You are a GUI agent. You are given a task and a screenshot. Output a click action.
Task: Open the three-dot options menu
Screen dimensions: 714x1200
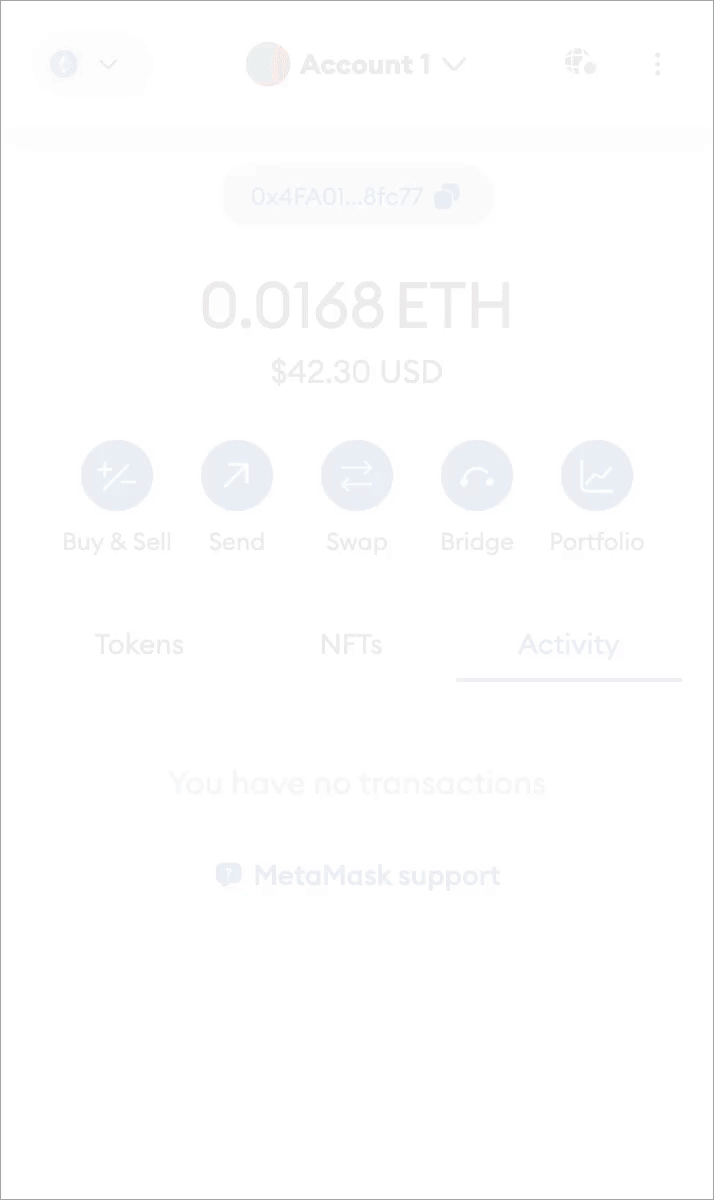click(x=657, y=65)
